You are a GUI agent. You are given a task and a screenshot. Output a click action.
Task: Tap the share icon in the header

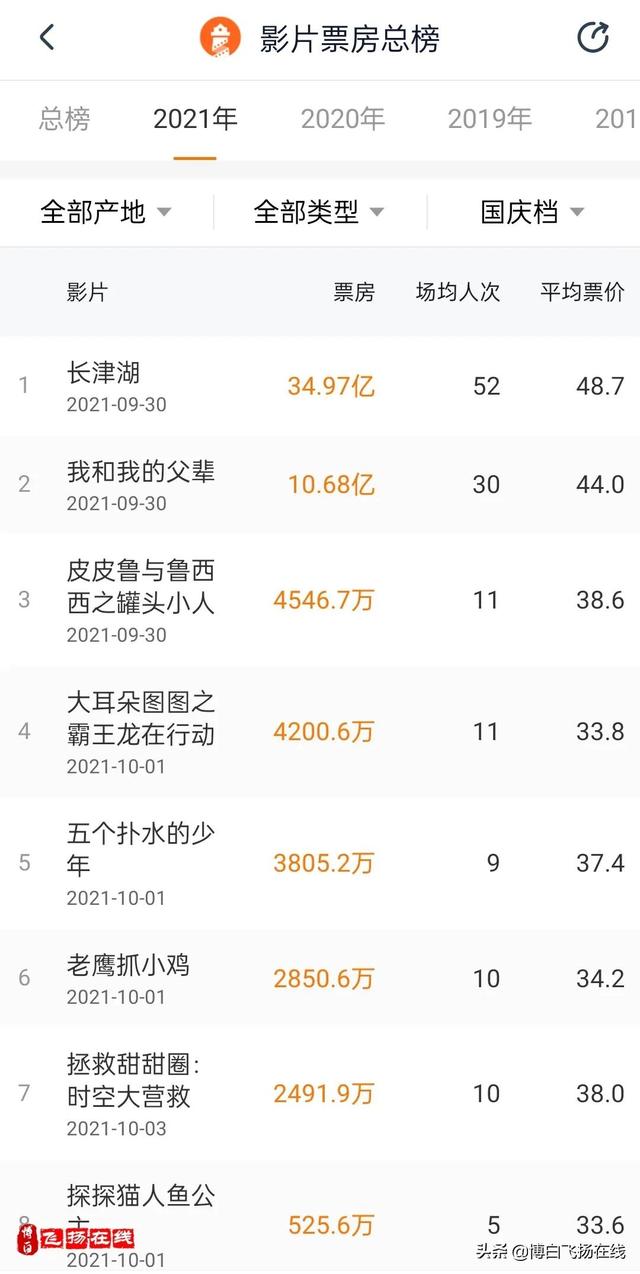tap(593, 38)
